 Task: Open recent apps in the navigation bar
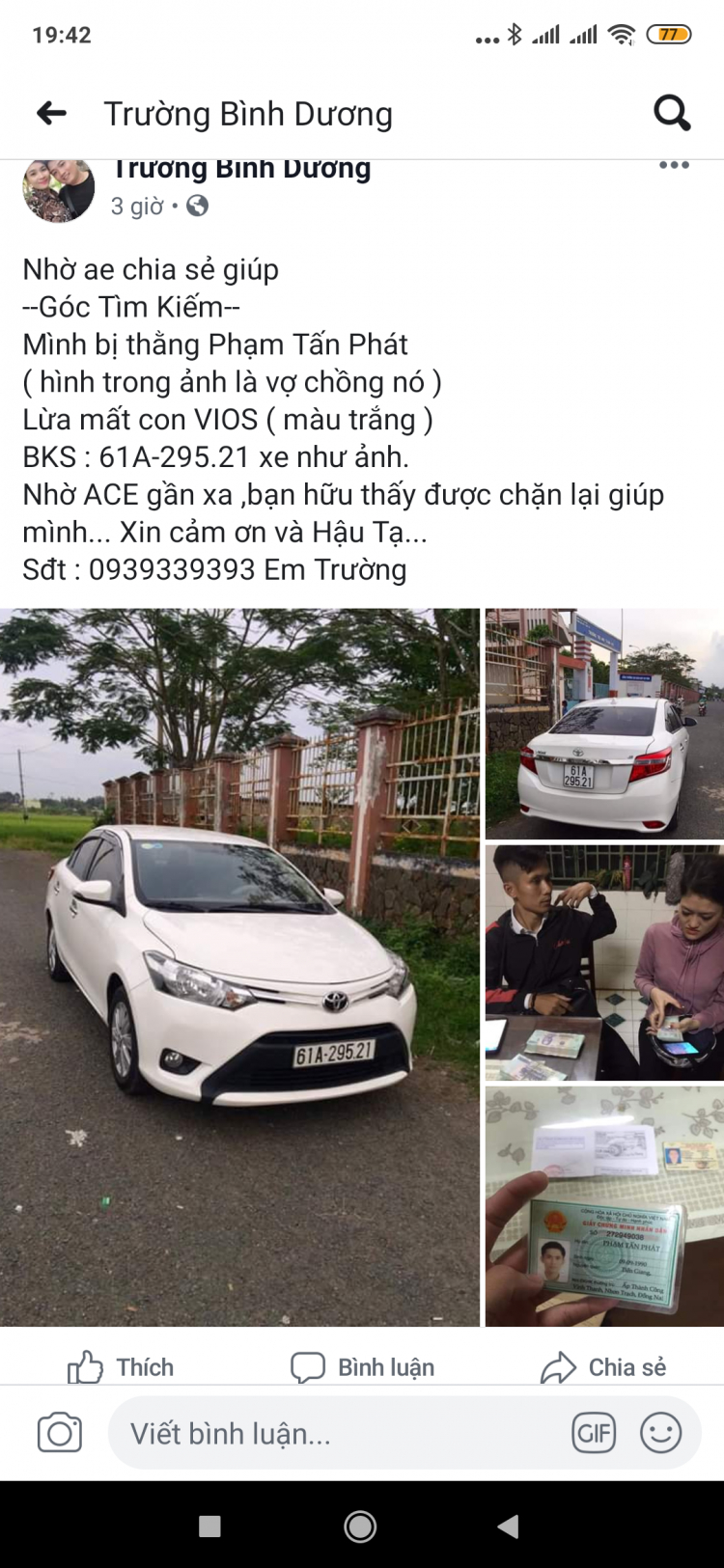click(x=209, y=1526)
